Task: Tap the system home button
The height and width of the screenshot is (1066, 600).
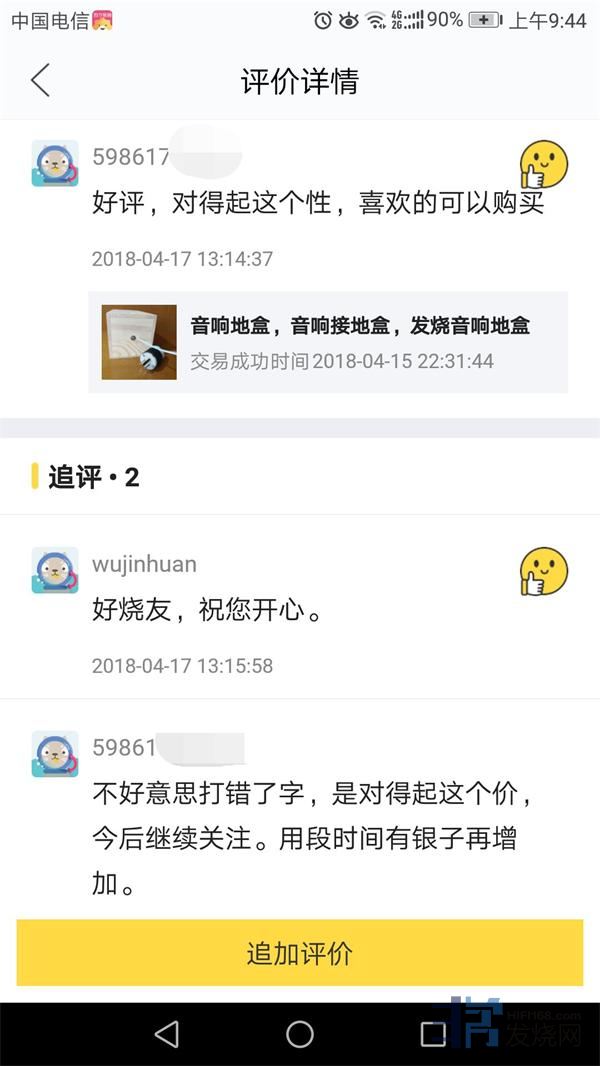Action: [x=300, y=1034]
